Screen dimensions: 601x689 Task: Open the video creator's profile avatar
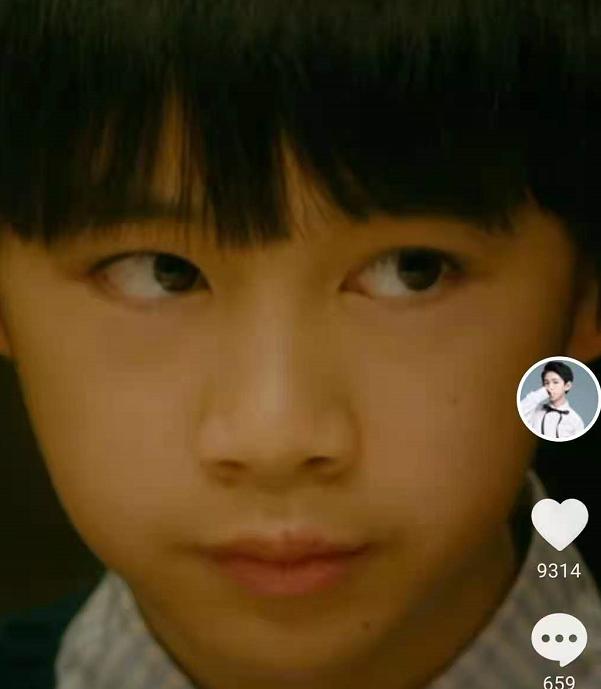coord(558,399)
